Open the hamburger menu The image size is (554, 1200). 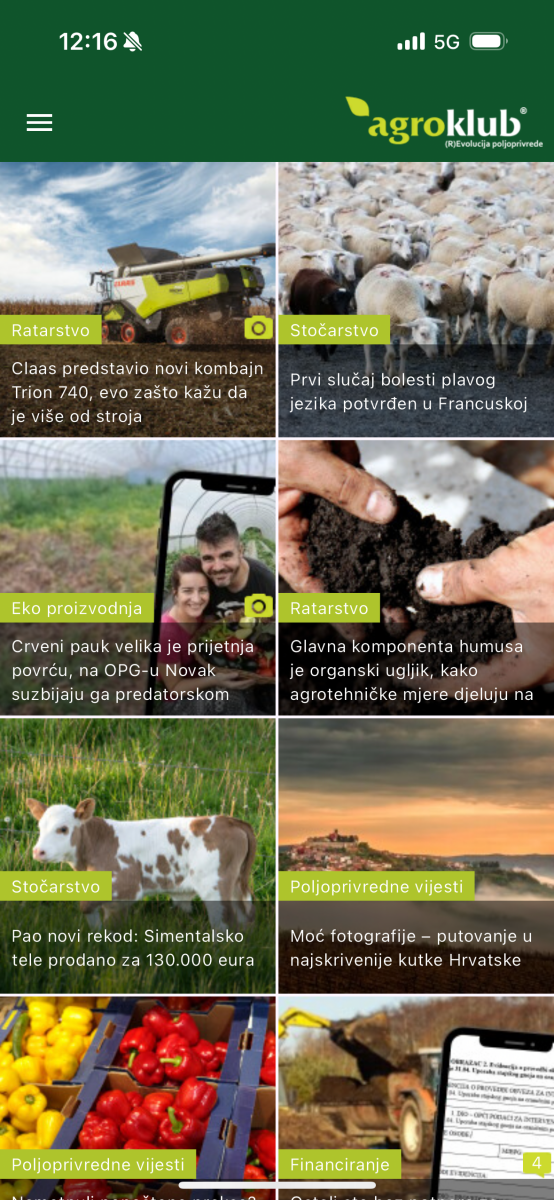click(39, 122)
